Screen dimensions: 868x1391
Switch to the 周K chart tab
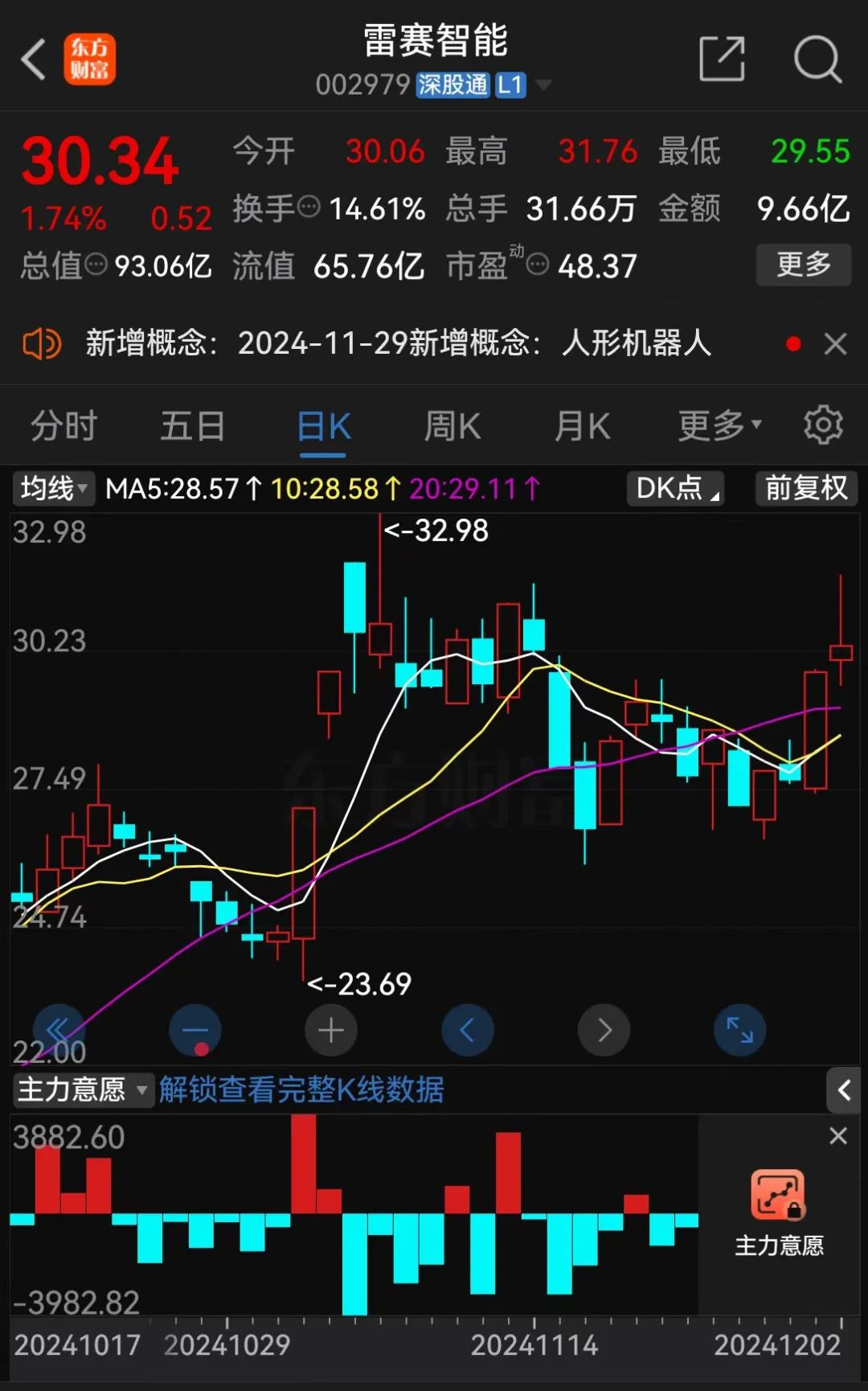(x=452, y=425)
